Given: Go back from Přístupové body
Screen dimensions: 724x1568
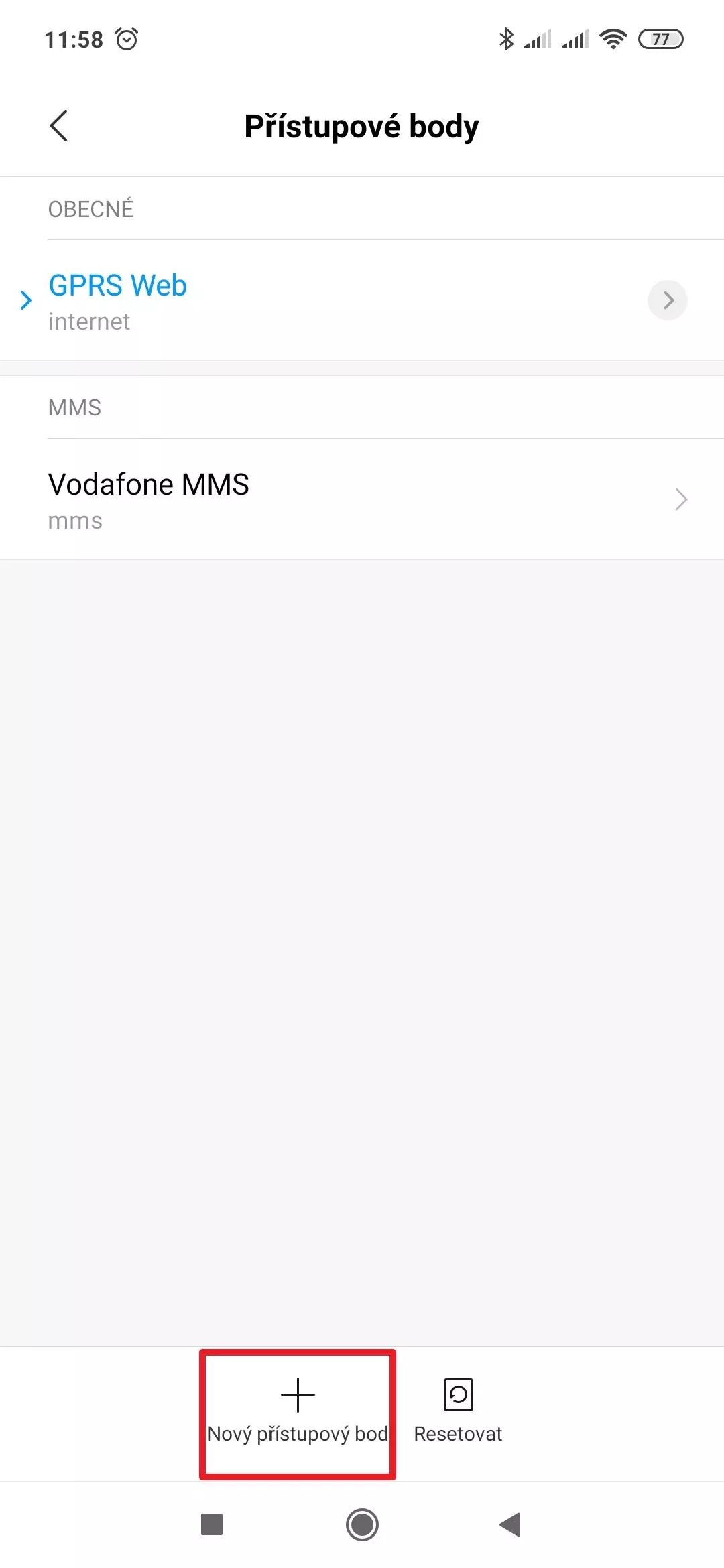Looking at the screenshot, I should (59, 126).
